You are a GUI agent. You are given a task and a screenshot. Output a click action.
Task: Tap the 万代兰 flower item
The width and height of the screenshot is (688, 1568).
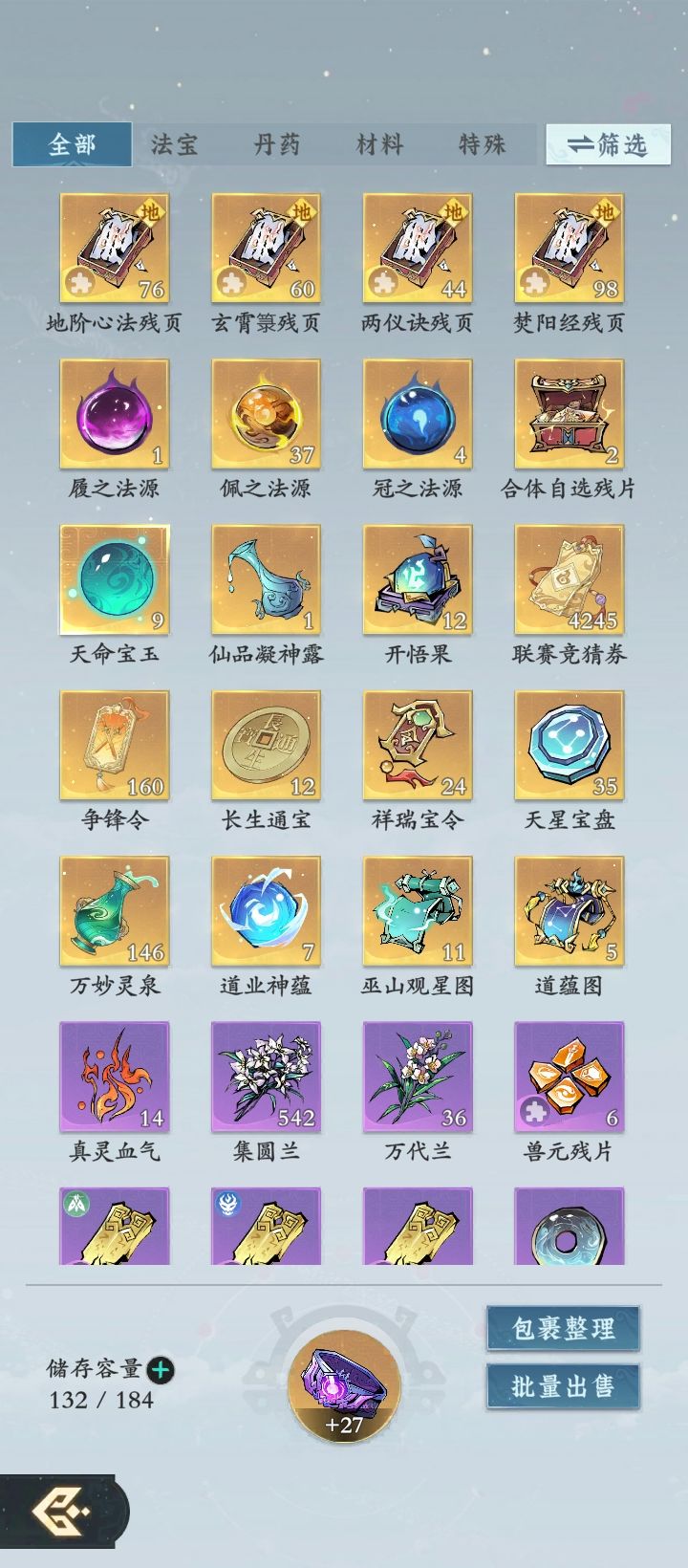417,1076
